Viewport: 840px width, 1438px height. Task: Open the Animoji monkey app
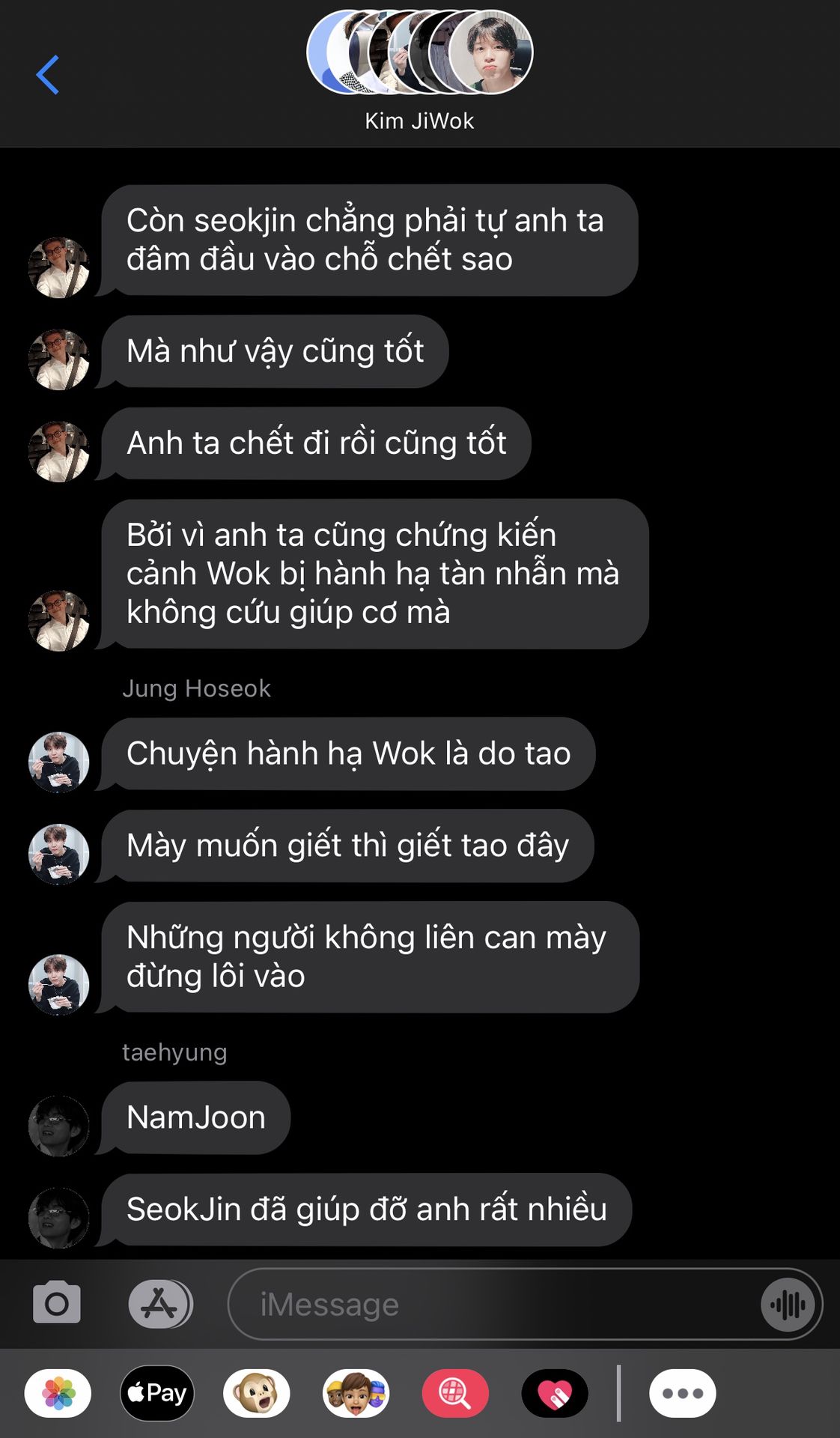click(257, 1393)
